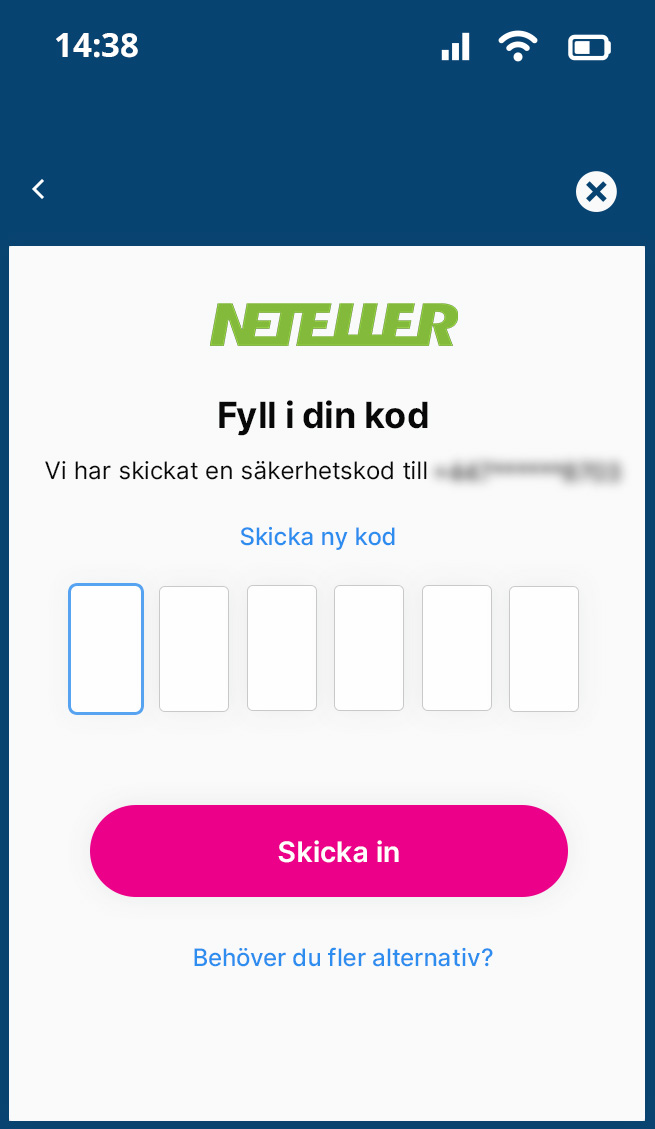Screen dimensions: 655x1129
Task: Close the Neteller verification screen
Action: (x=596, y=192)
